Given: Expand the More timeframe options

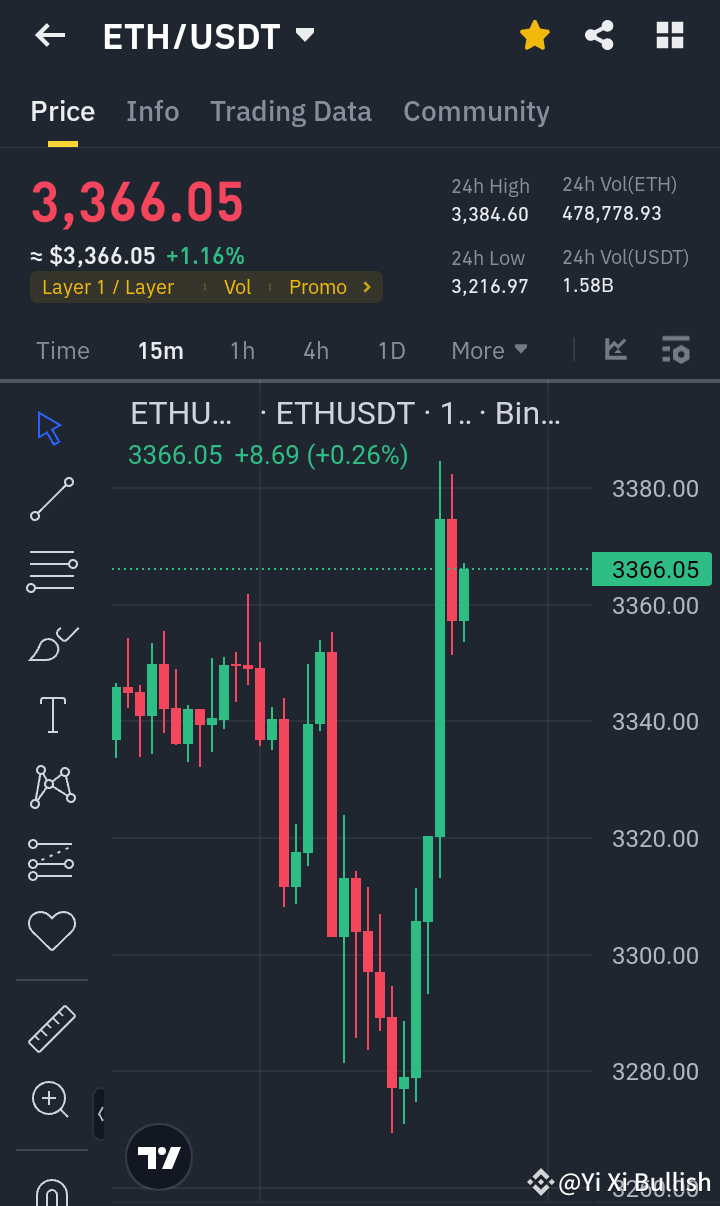Looking at the screenshot, I should coord(489,350).
